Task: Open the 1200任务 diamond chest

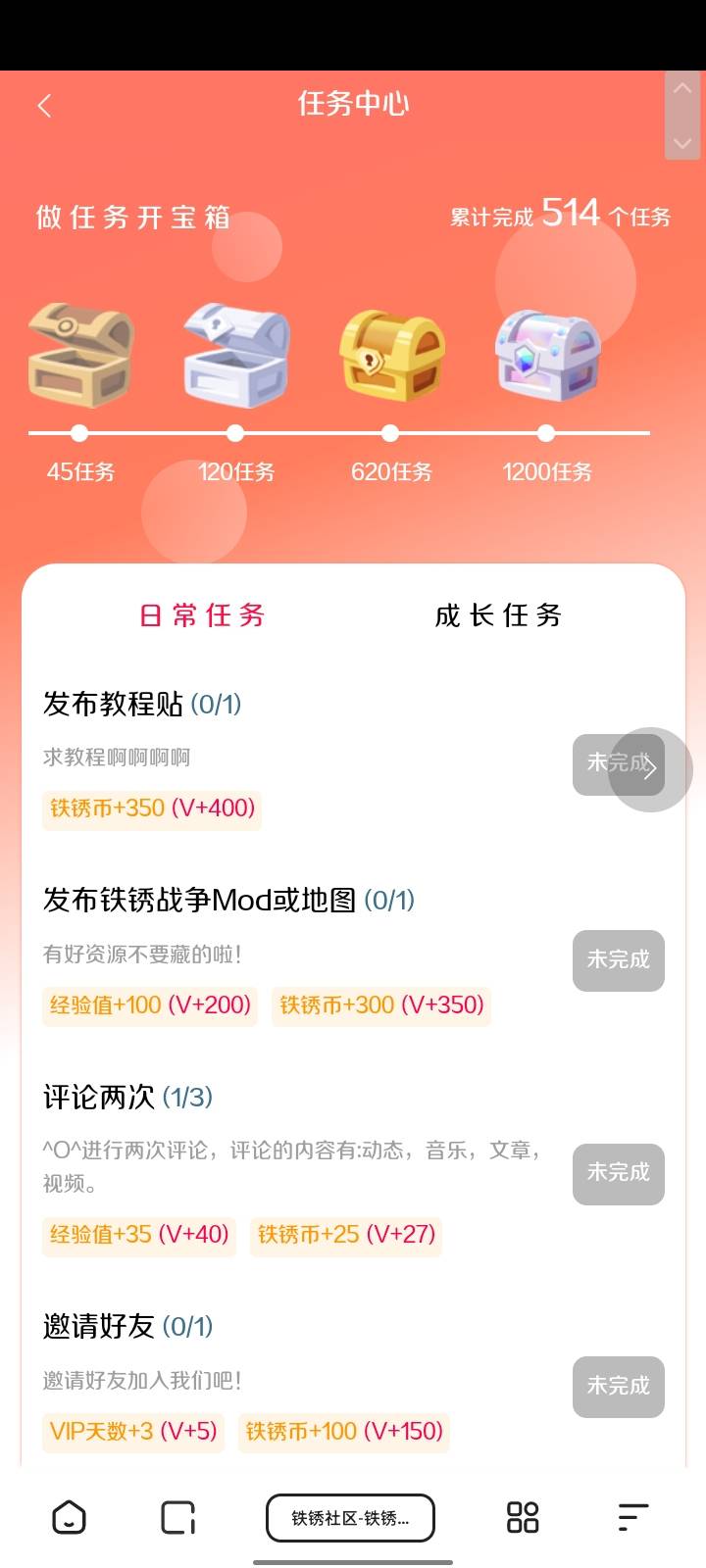Action: tap(547, 355)
